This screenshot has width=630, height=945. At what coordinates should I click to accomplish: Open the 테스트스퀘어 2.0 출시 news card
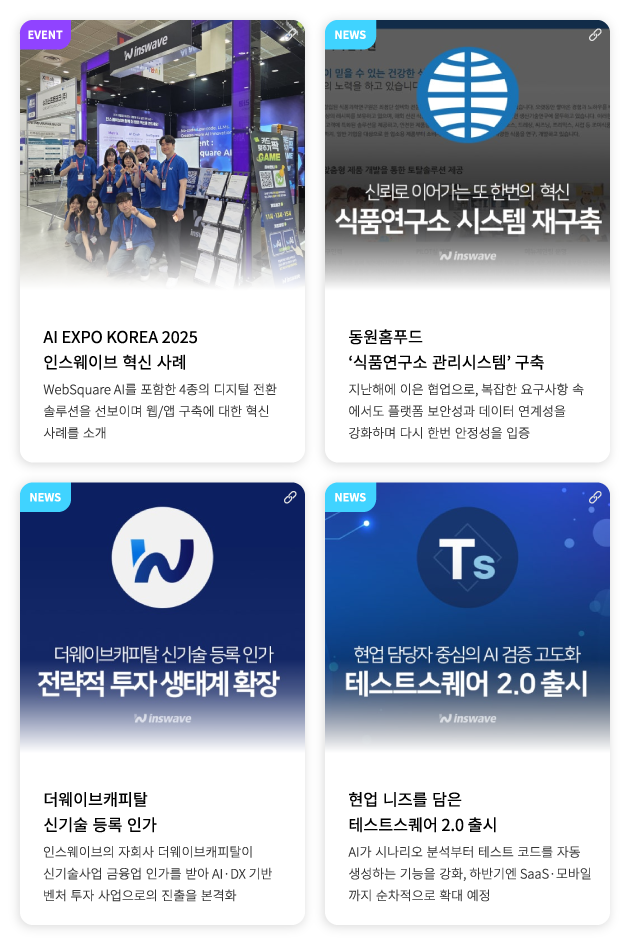pyautogui.click(x=467, y=811)
